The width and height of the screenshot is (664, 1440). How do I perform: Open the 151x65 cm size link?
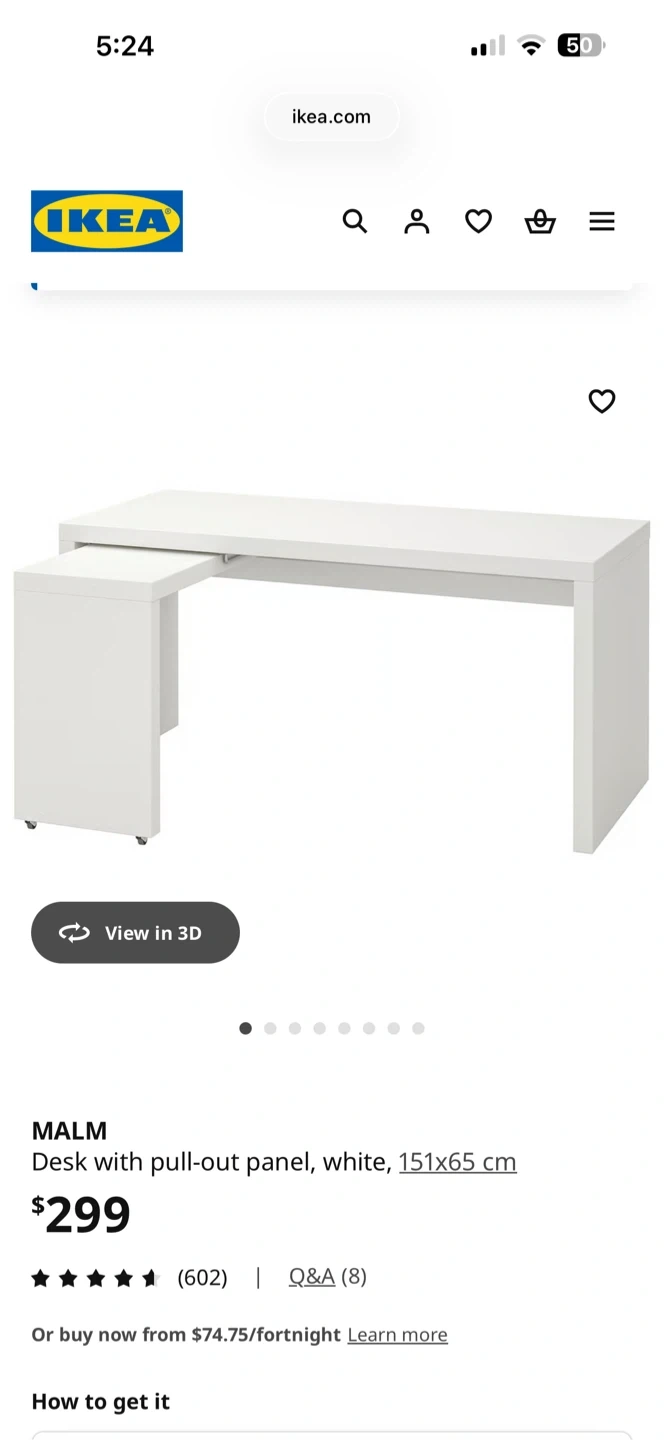tap(457, 1162)
